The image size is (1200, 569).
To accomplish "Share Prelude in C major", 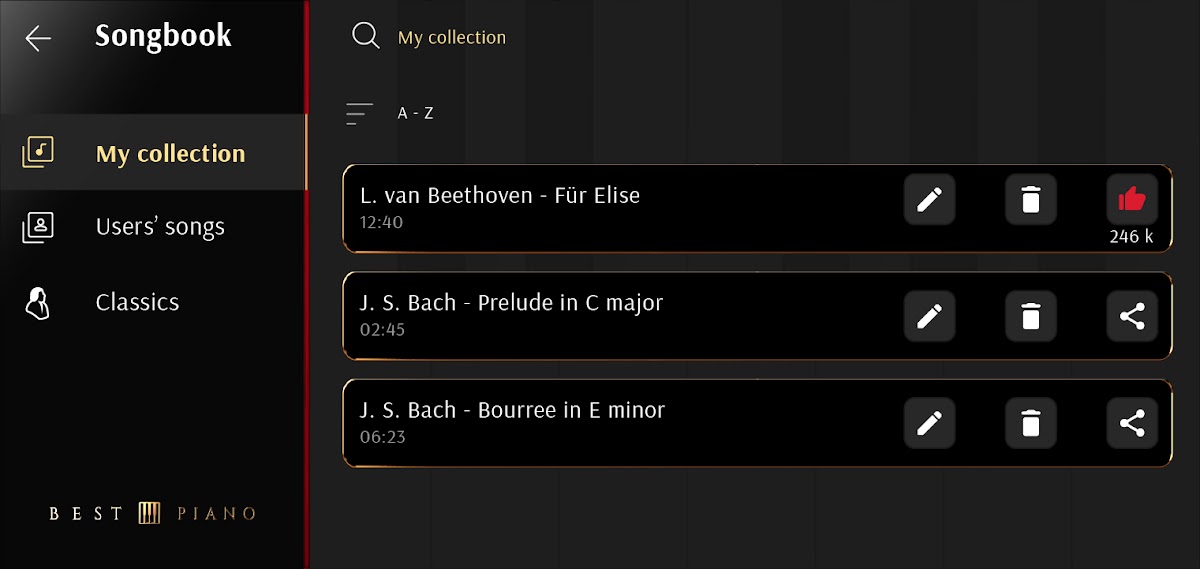I will [1132, 316].
